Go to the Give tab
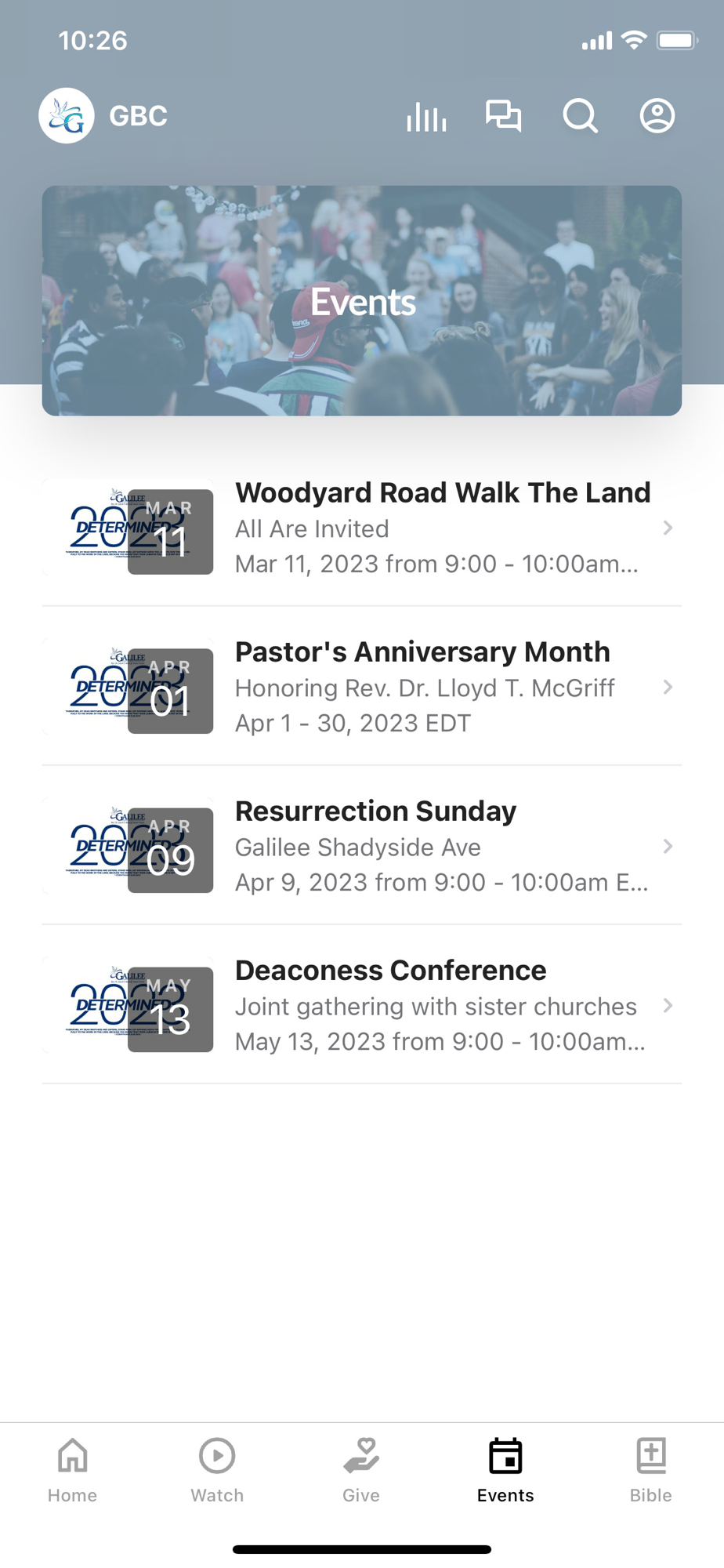Screen dimensions: 724x1568 tap(361, 1469)
